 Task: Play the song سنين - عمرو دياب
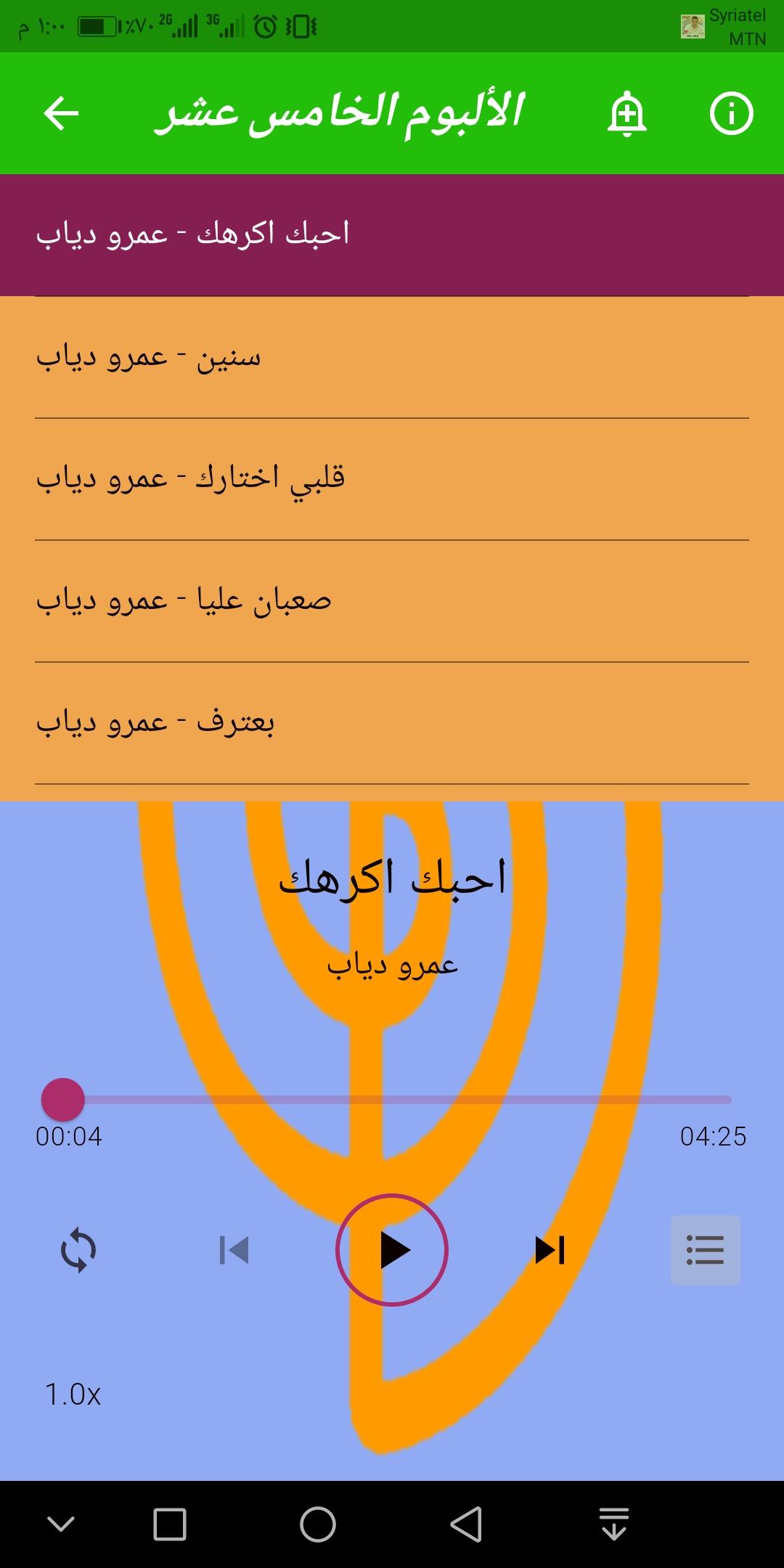(x=392, y=357)
